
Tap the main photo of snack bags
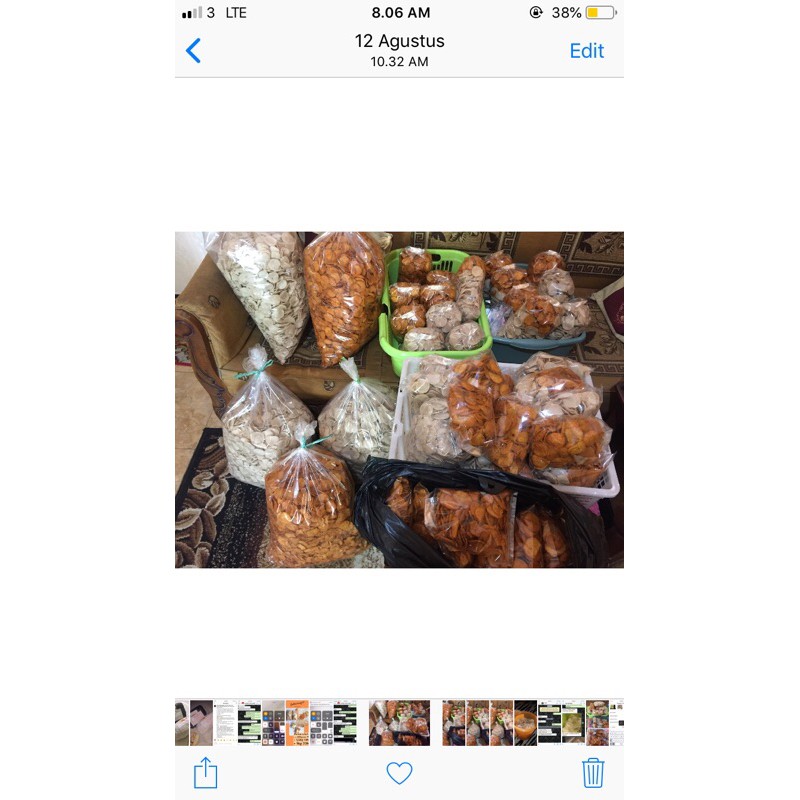point(399,400)
